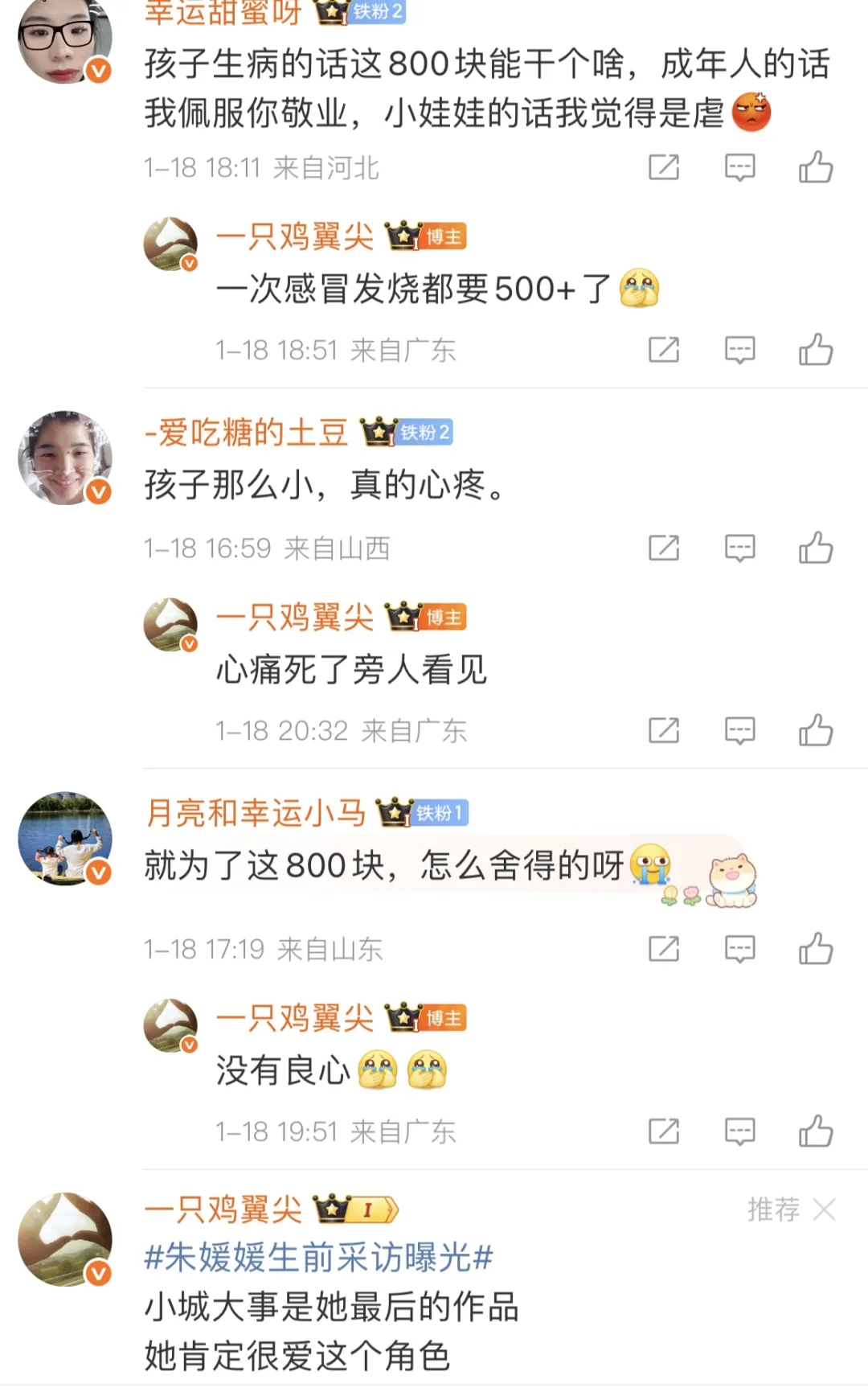Viewport: 868px width, 1392px height.
Task: Open 月亮和幸运小马's profile via username
Action: pyautogui.click(x=257, y=813)
